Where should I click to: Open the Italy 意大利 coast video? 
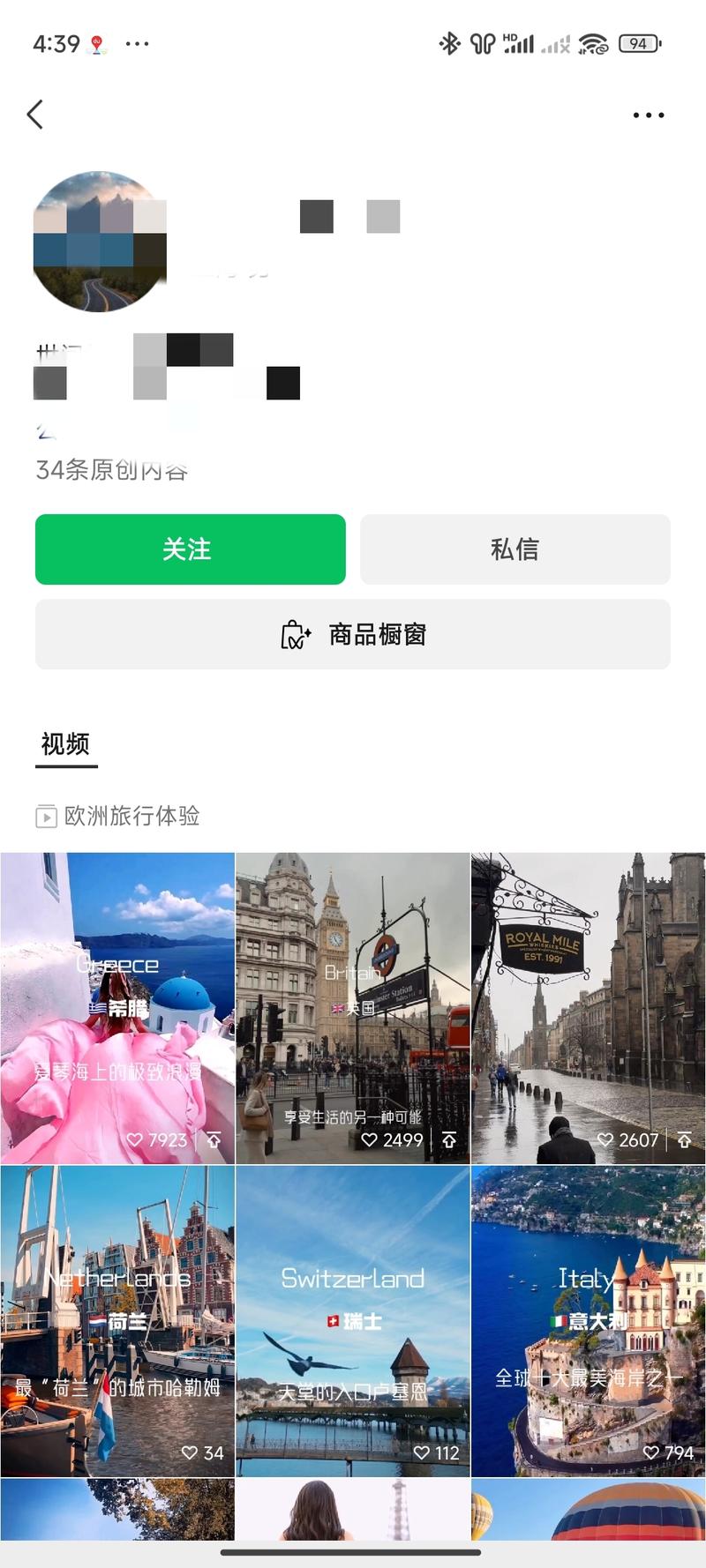(x=588, y=1320)
